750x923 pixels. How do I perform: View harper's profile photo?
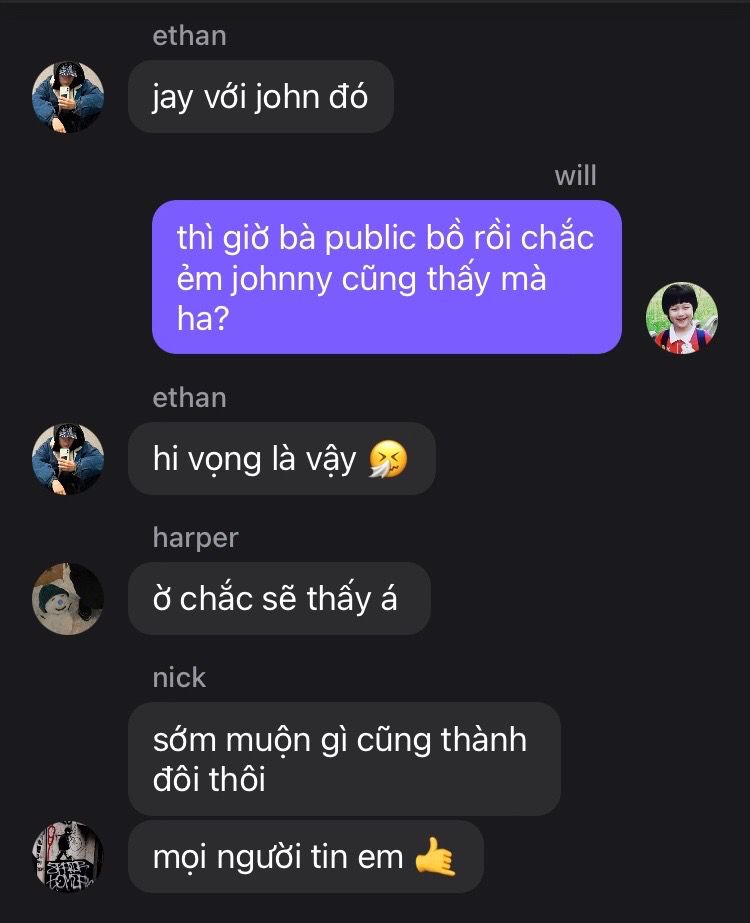[x=68, y=599]
